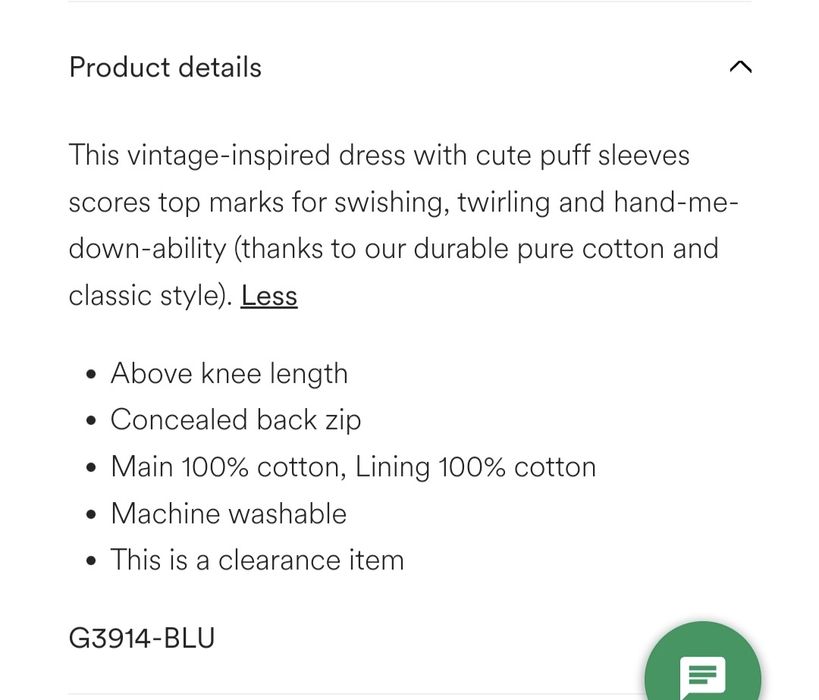819x700 pixels.
Task: Collapse the Product details section
Action: point(740,68)
